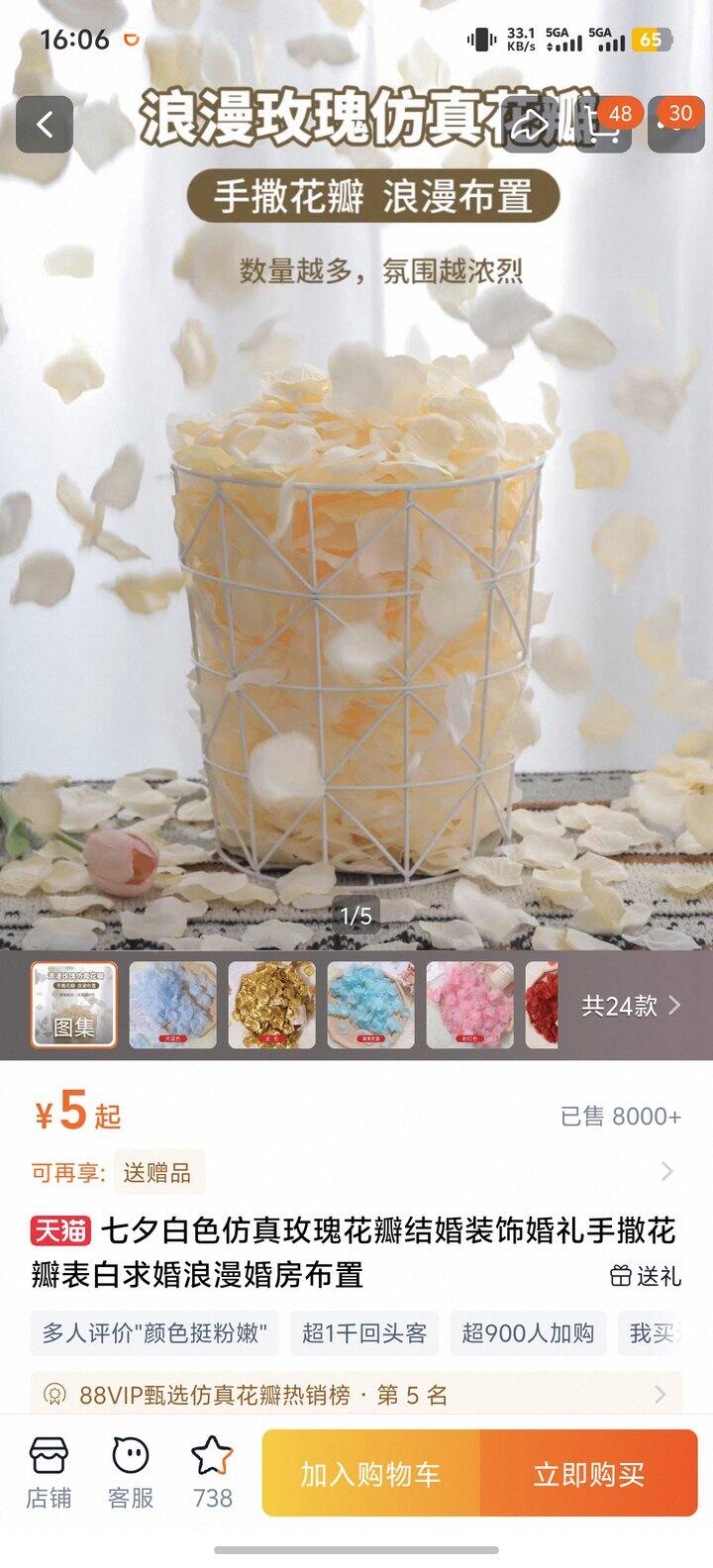Screen dimensions: 713x1568
Task: Pick the pink petal variant thumbnail
Action: [470, 1005]
